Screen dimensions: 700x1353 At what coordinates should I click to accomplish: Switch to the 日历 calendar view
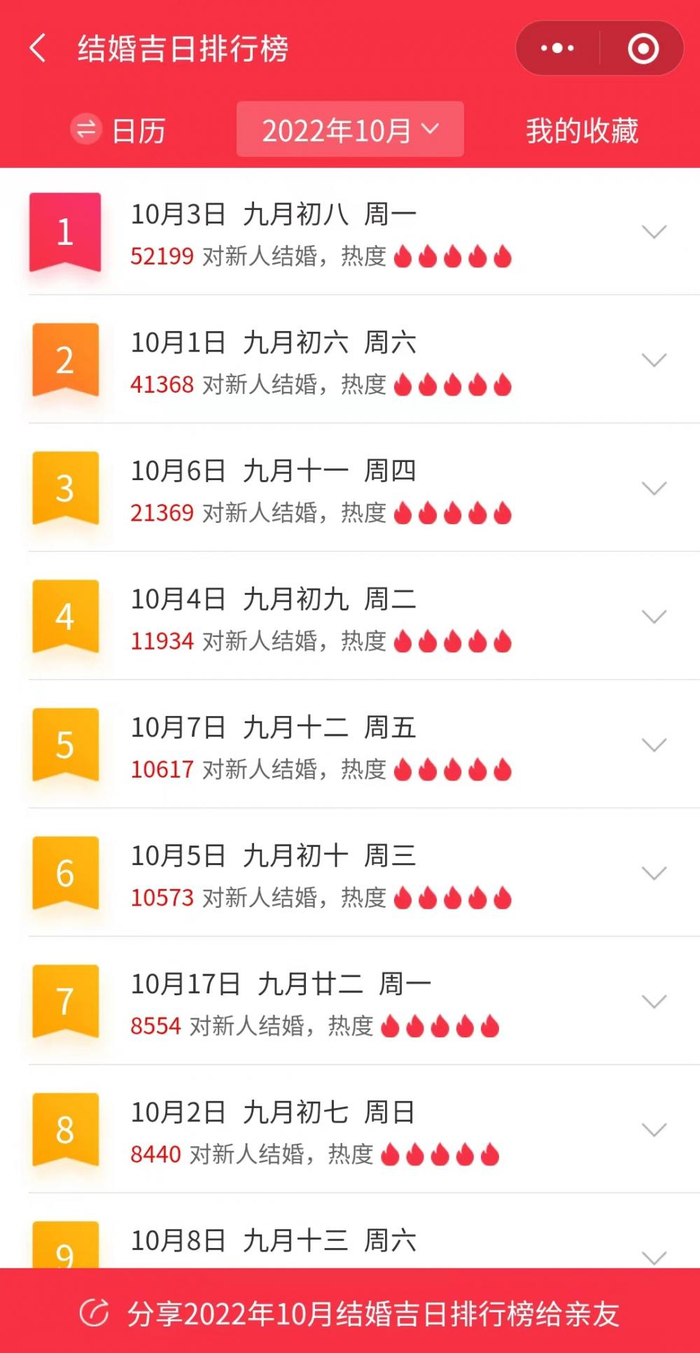(x=118, y=130)
